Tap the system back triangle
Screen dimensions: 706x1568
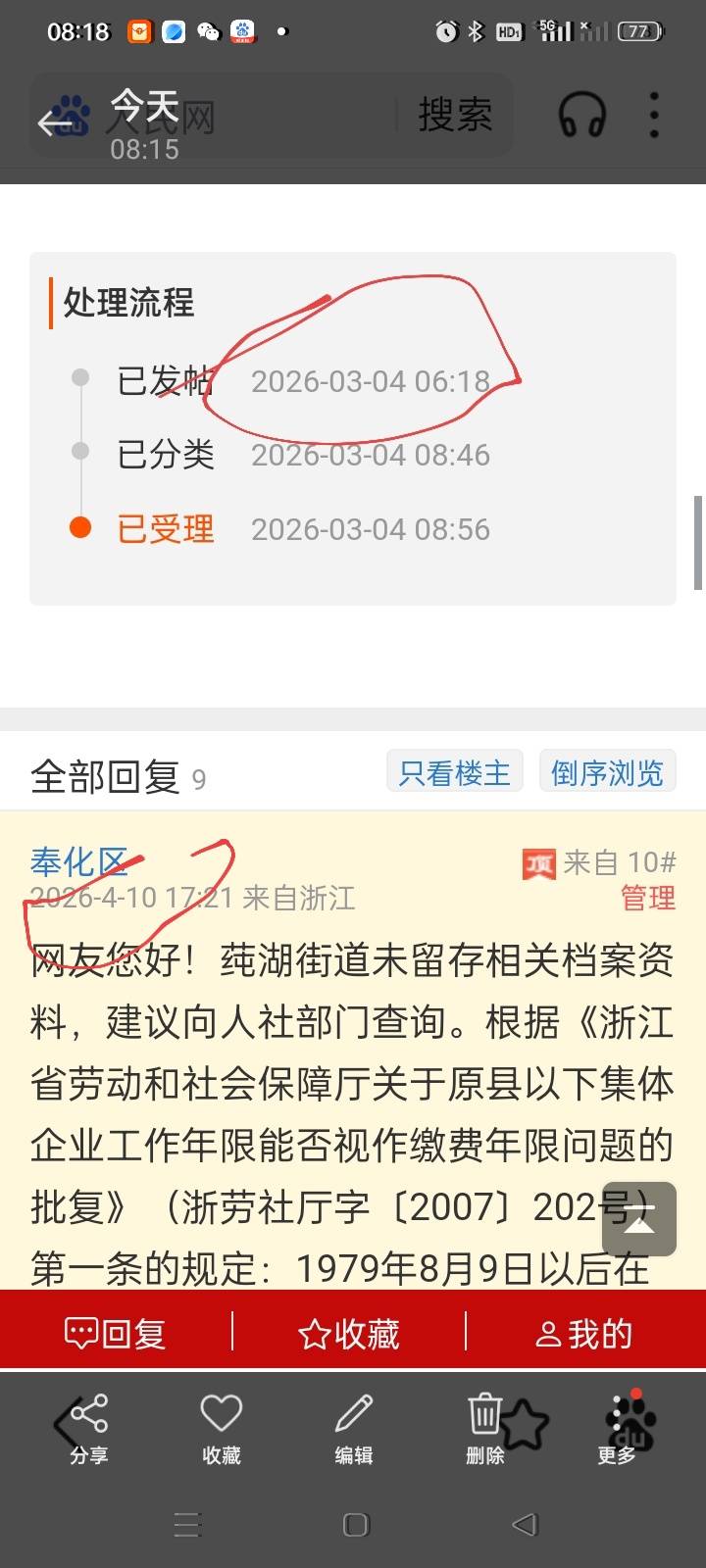pos(526,1524)
